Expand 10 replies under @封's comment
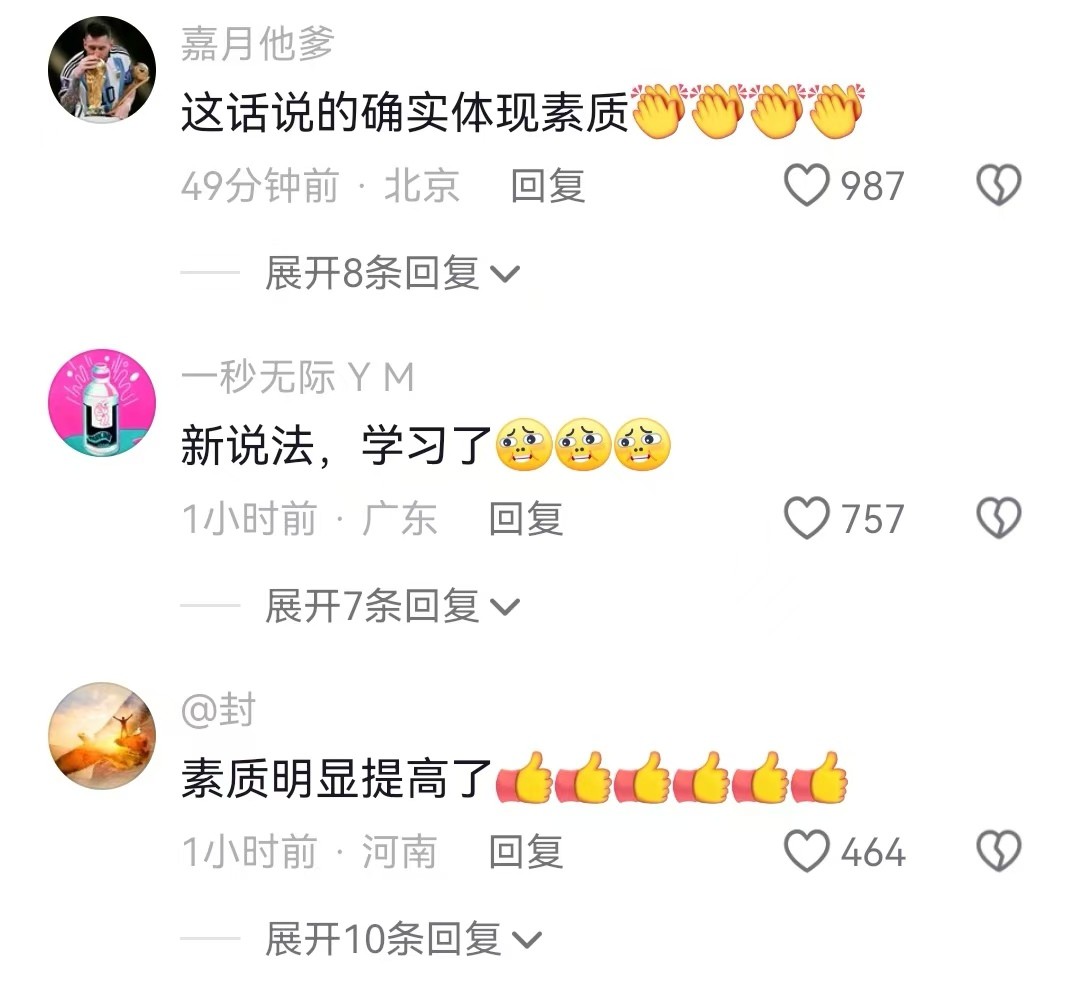The height and width of the screenshot is (987, 1080). (402, 939)
